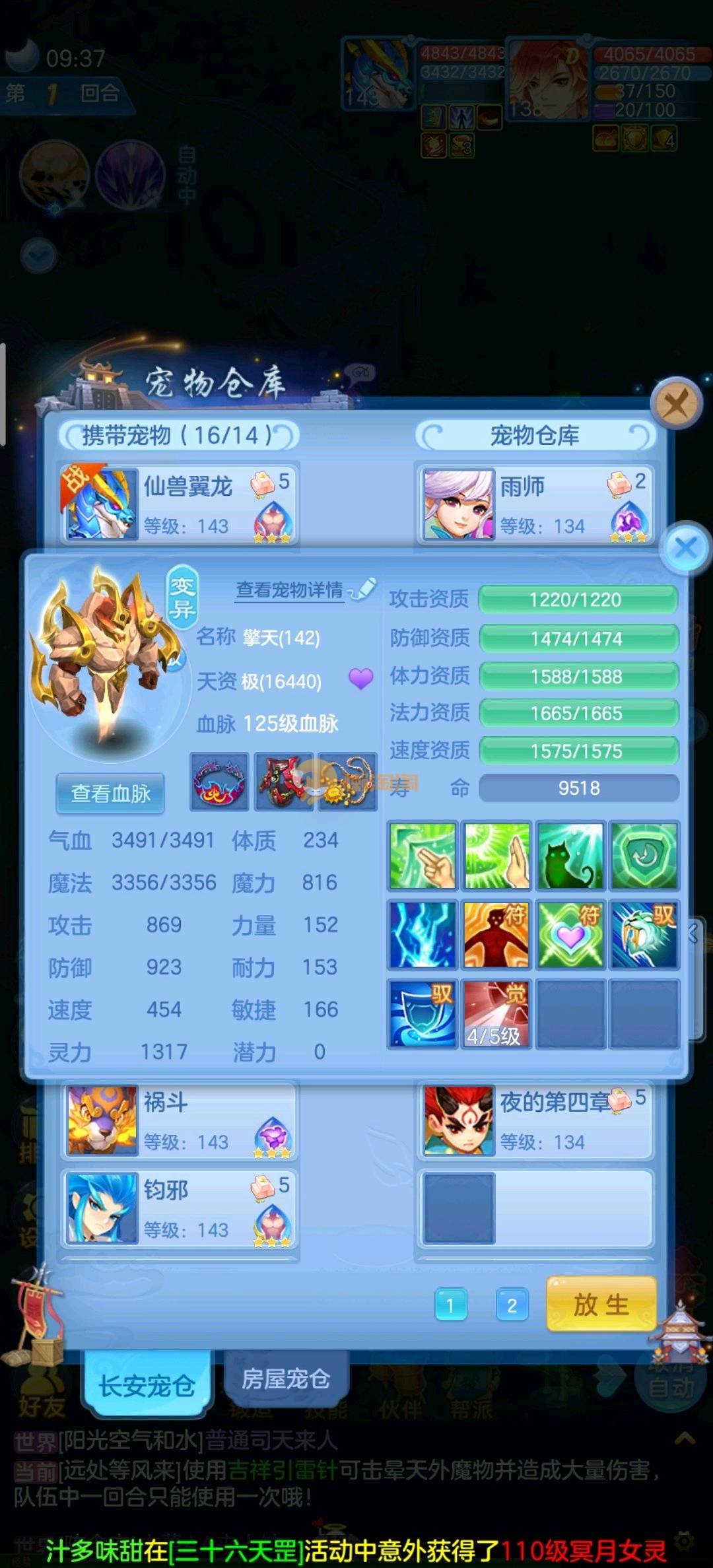Select carried pet 钧邪
Viewport: 713px width, 1568px height.
point(180,1208)
